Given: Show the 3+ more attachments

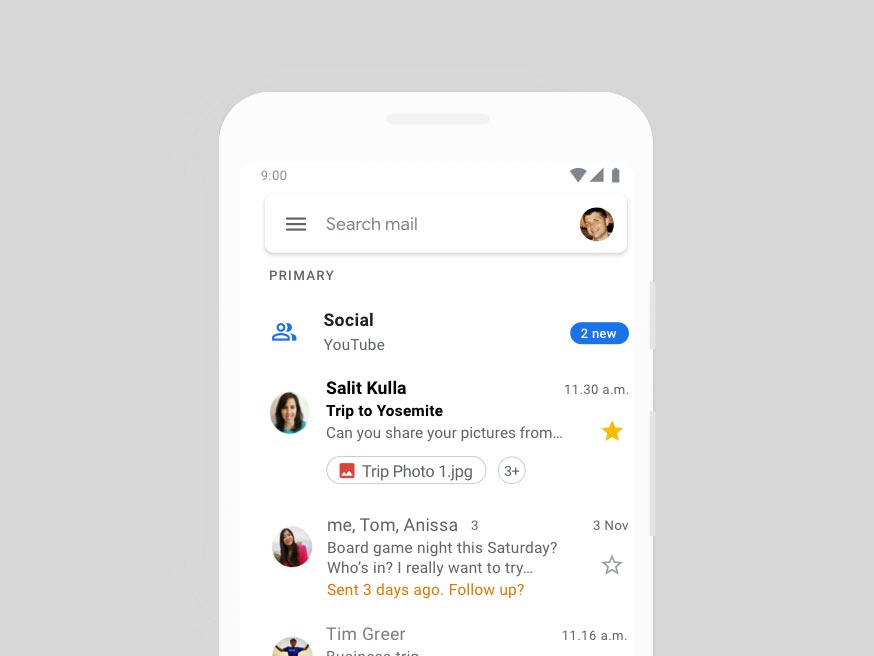Looking at the screenshot, I should tap(512, 471).
